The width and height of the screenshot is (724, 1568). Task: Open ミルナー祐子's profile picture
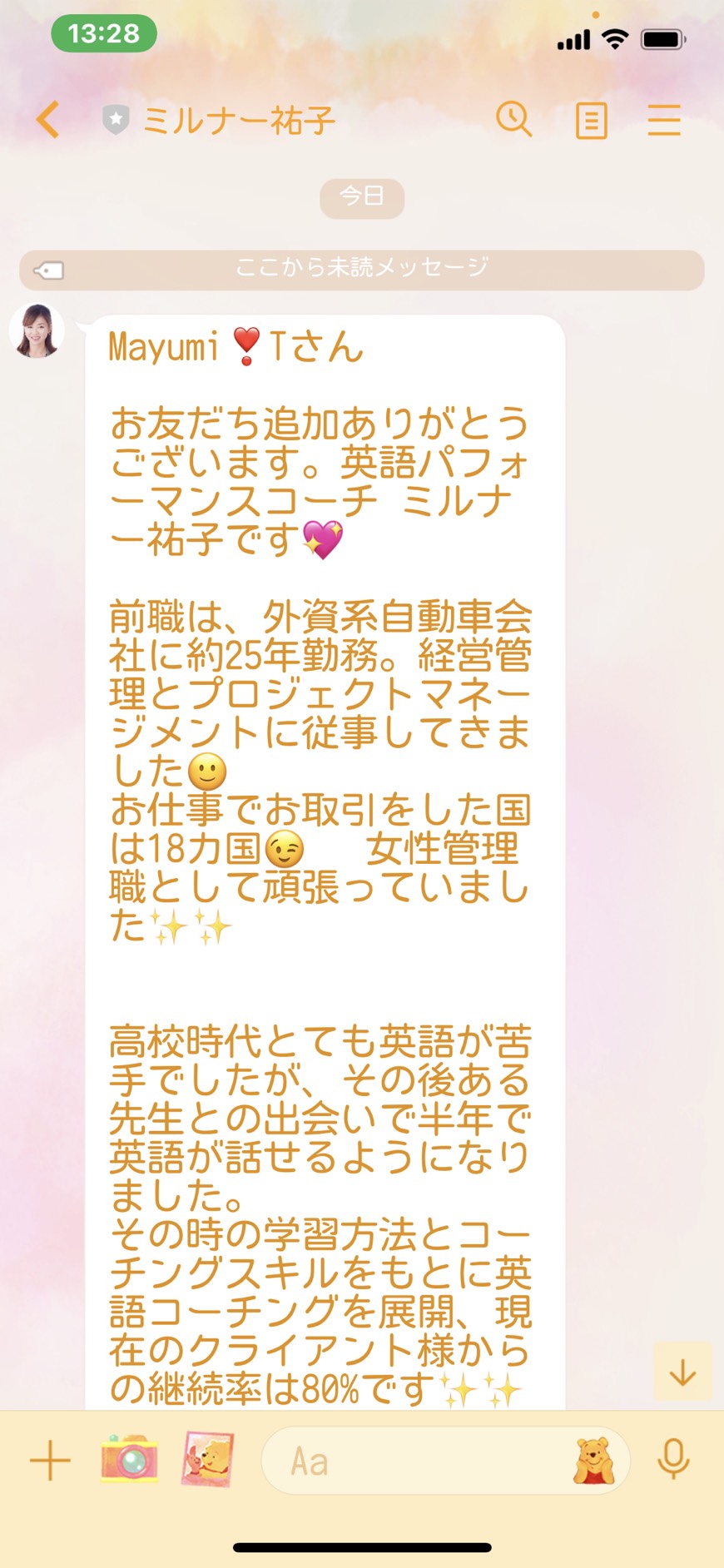37,330
